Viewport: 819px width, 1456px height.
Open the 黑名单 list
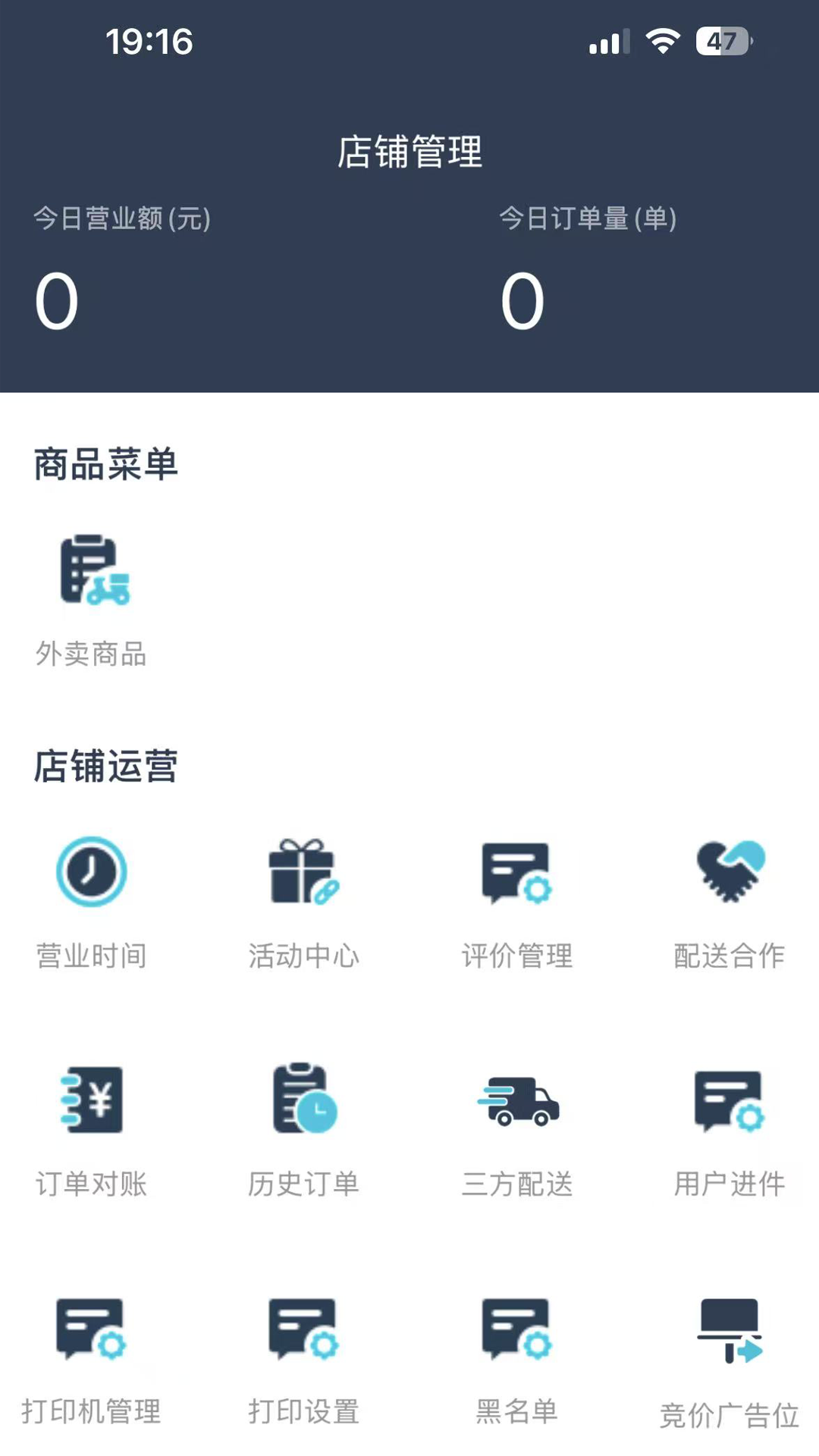517,1360
